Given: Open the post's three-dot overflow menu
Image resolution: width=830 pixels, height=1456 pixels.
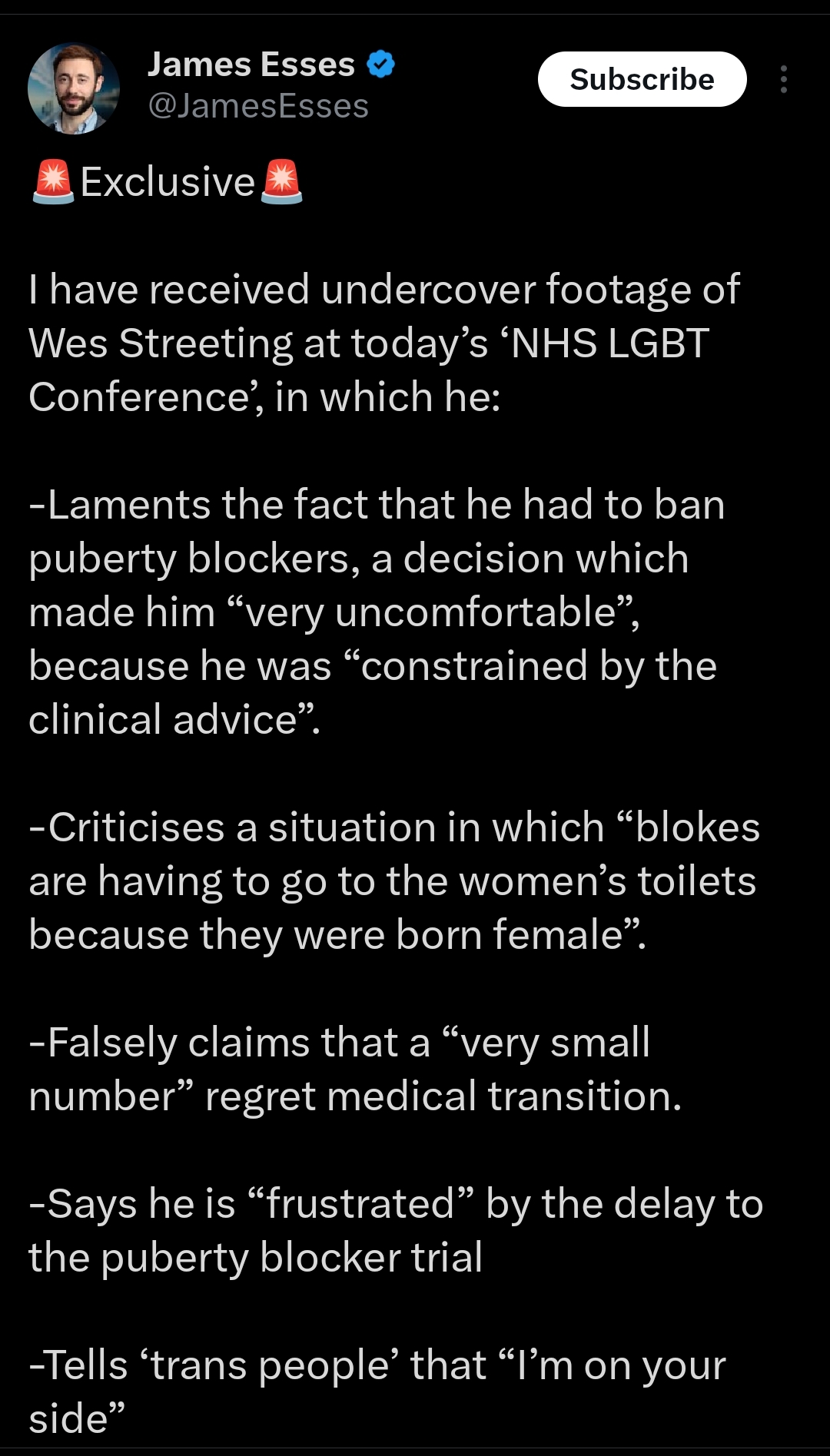Looking at the screenshot, I should [x=783, y=79].
